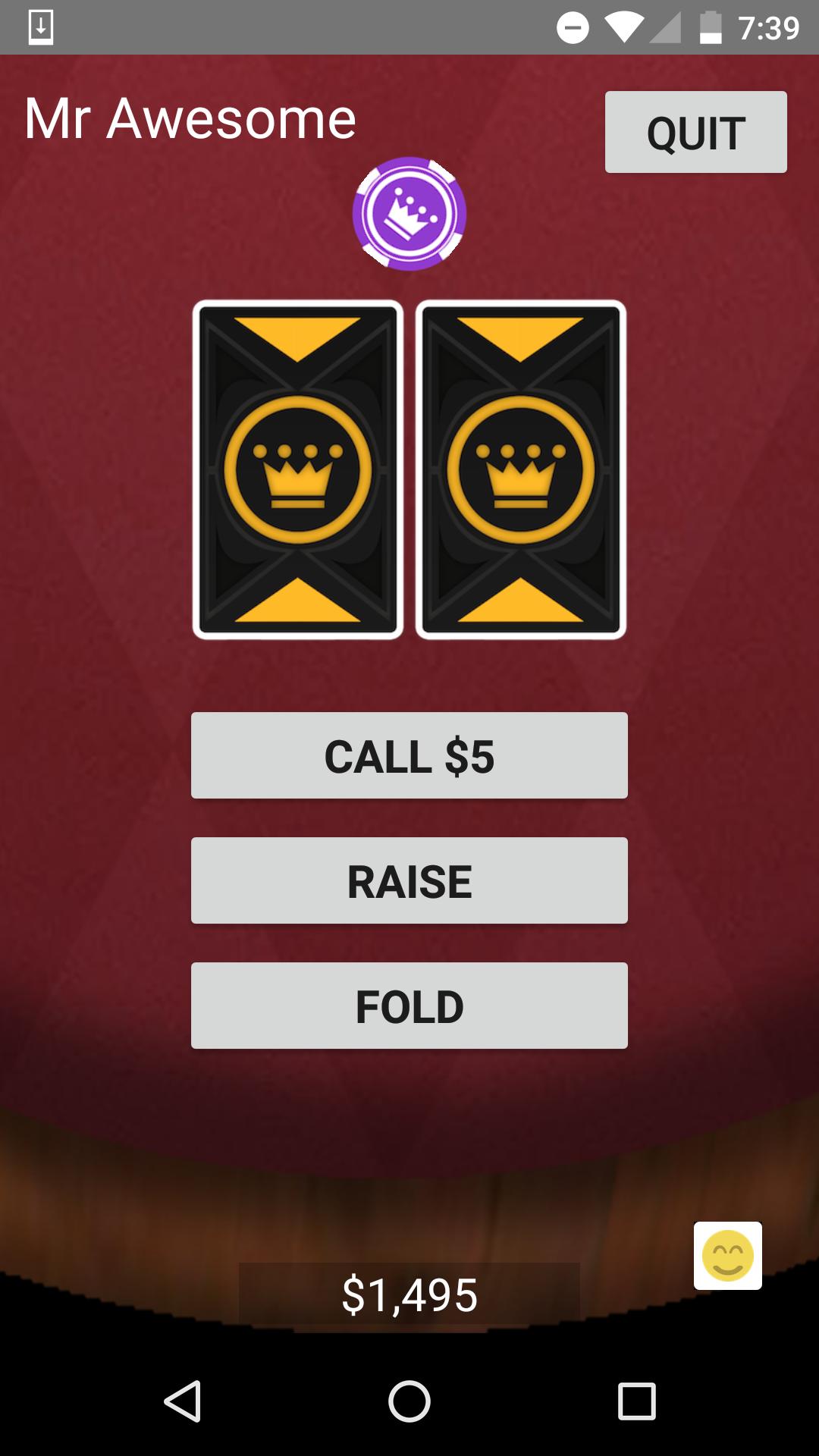Screen dimensions: 819x1456
Task: Select the RAISE button
Action: (x=409, y=880)
